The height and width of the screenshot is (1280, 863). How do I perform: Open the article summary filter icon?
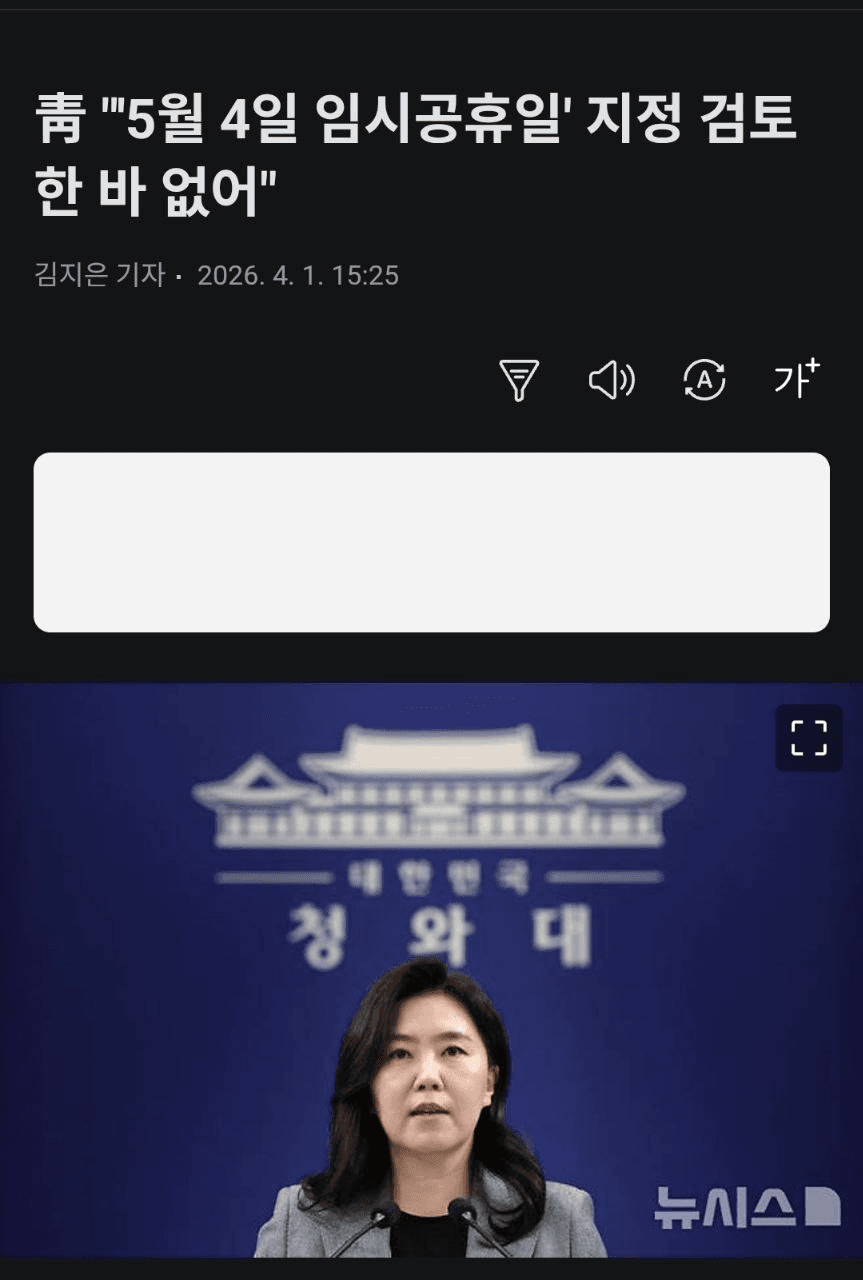click(519, 380)
